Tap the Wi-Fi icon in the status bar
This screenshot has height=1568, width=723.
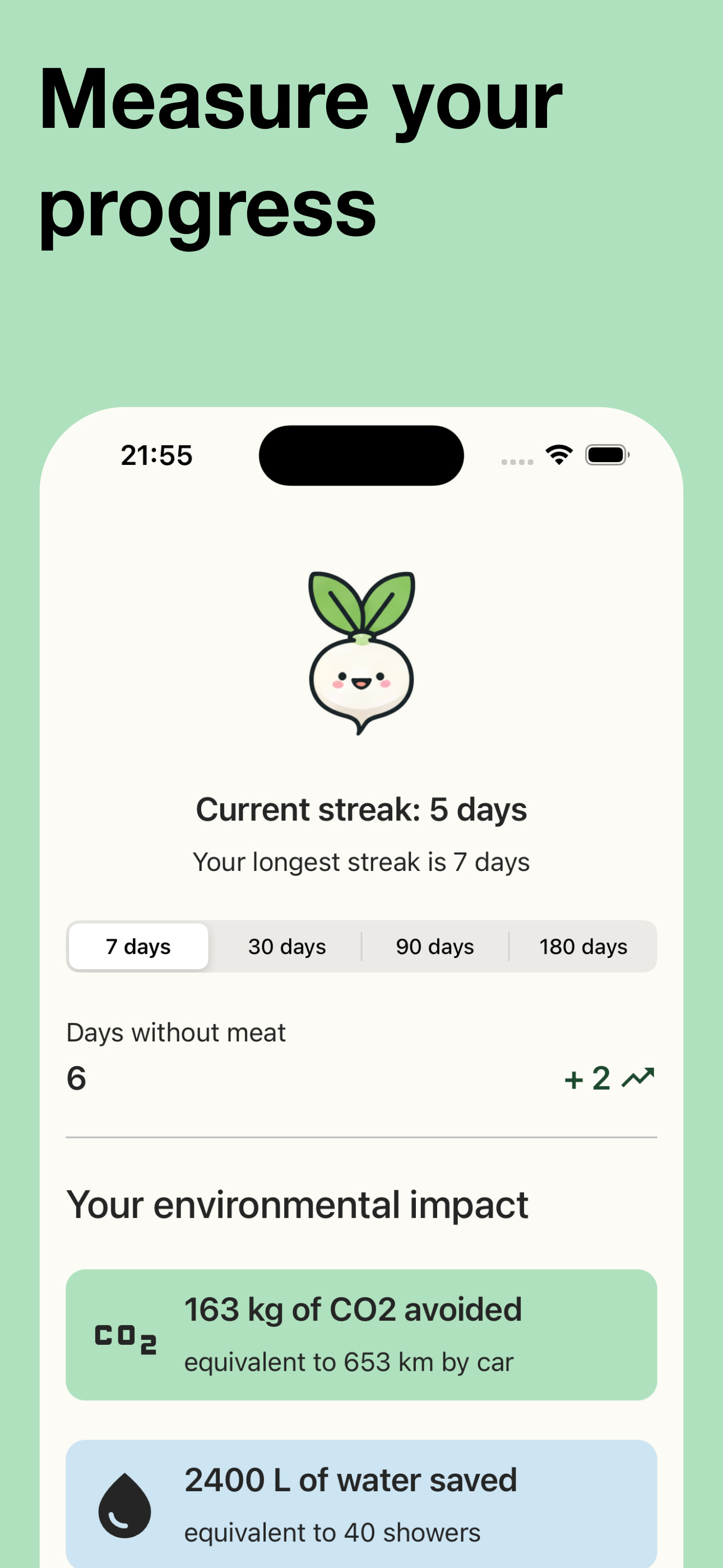click(x=557, y=454)
